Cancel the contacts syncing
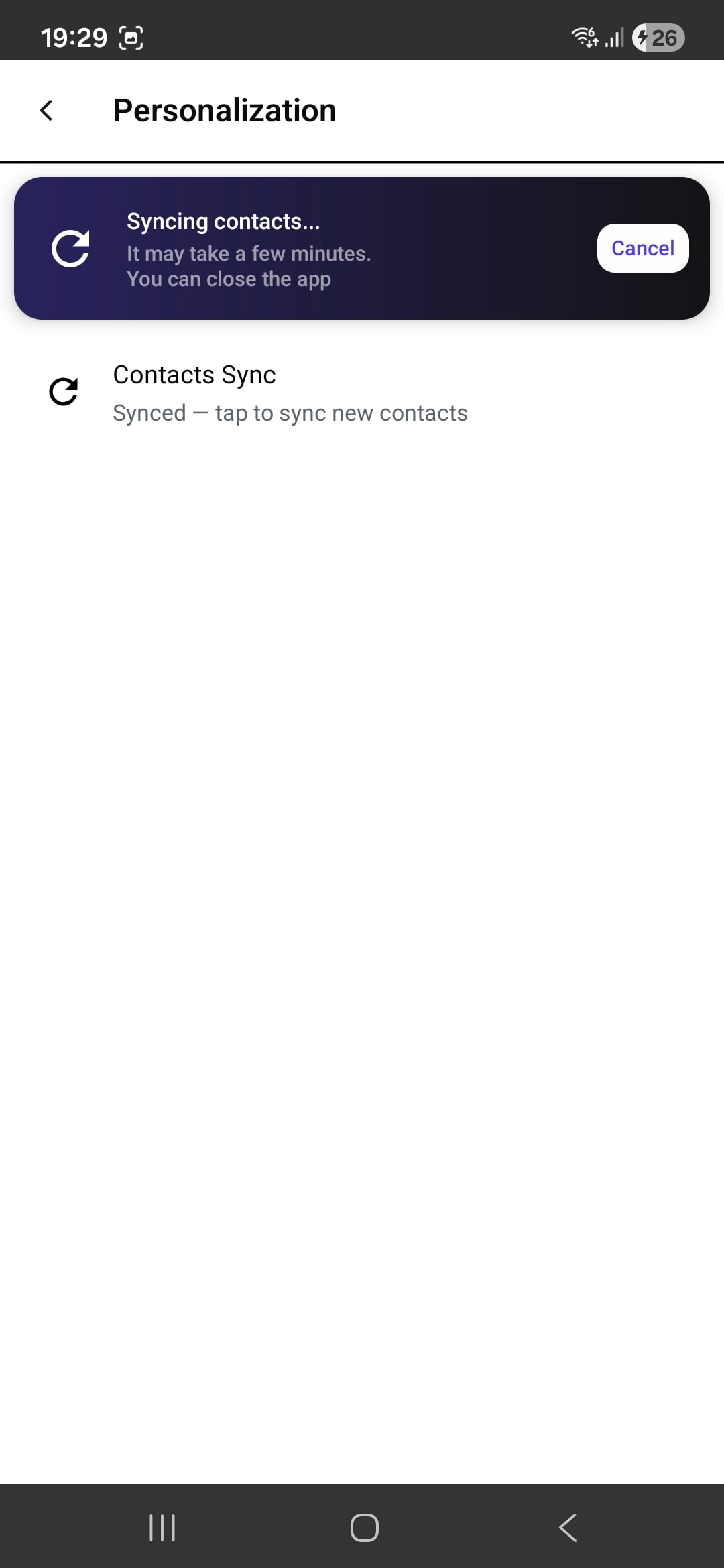724x1568 pixels. 642,248
